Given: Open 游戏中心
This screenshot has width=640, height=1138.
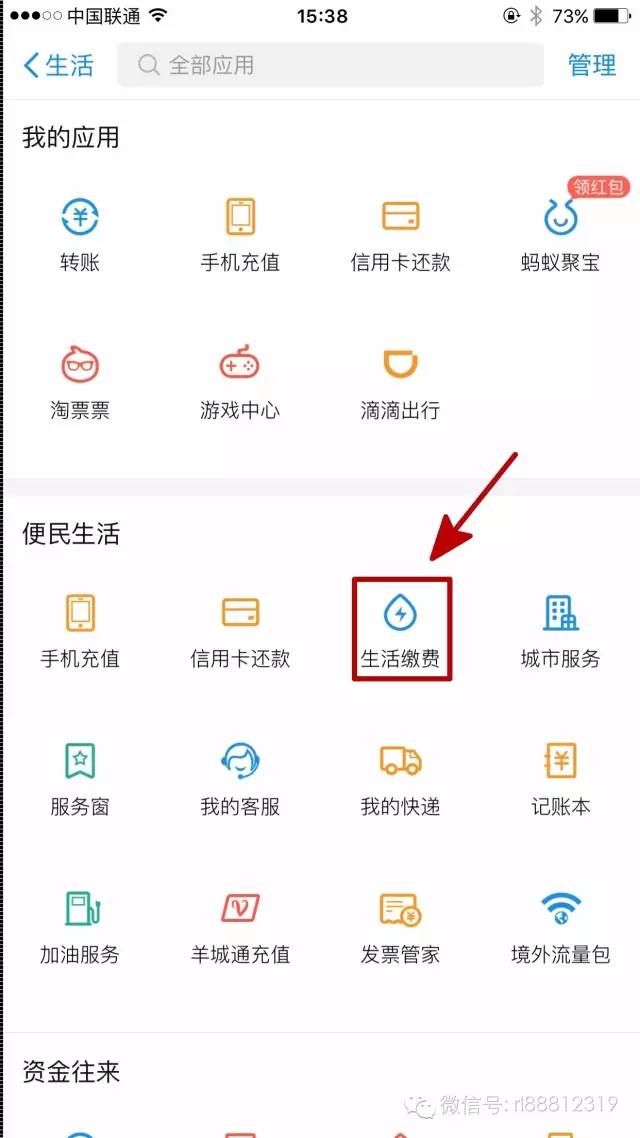Looking at the screenshot, I should pos(240,382).
